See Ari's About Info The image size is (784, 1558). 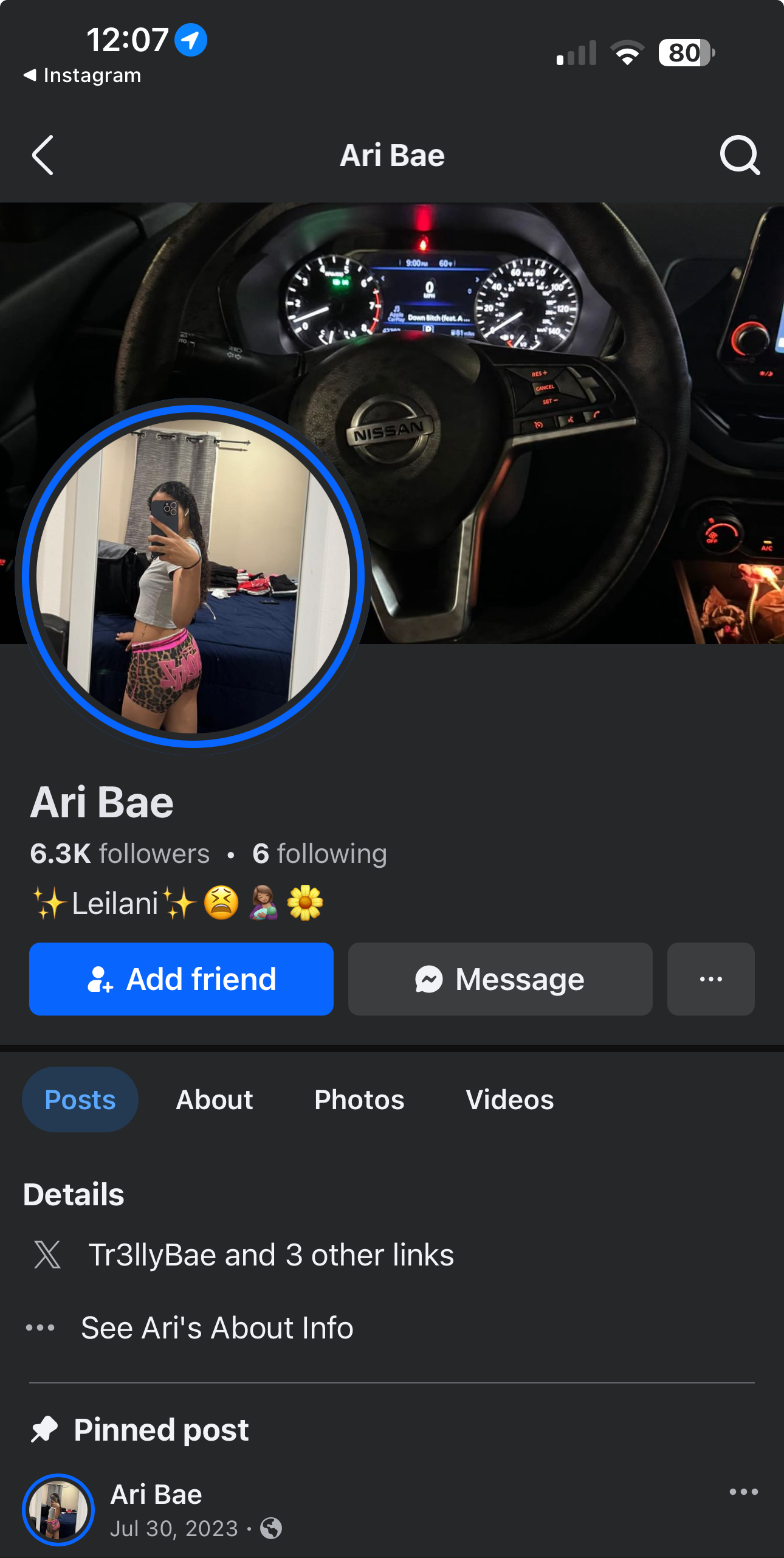217,1328
